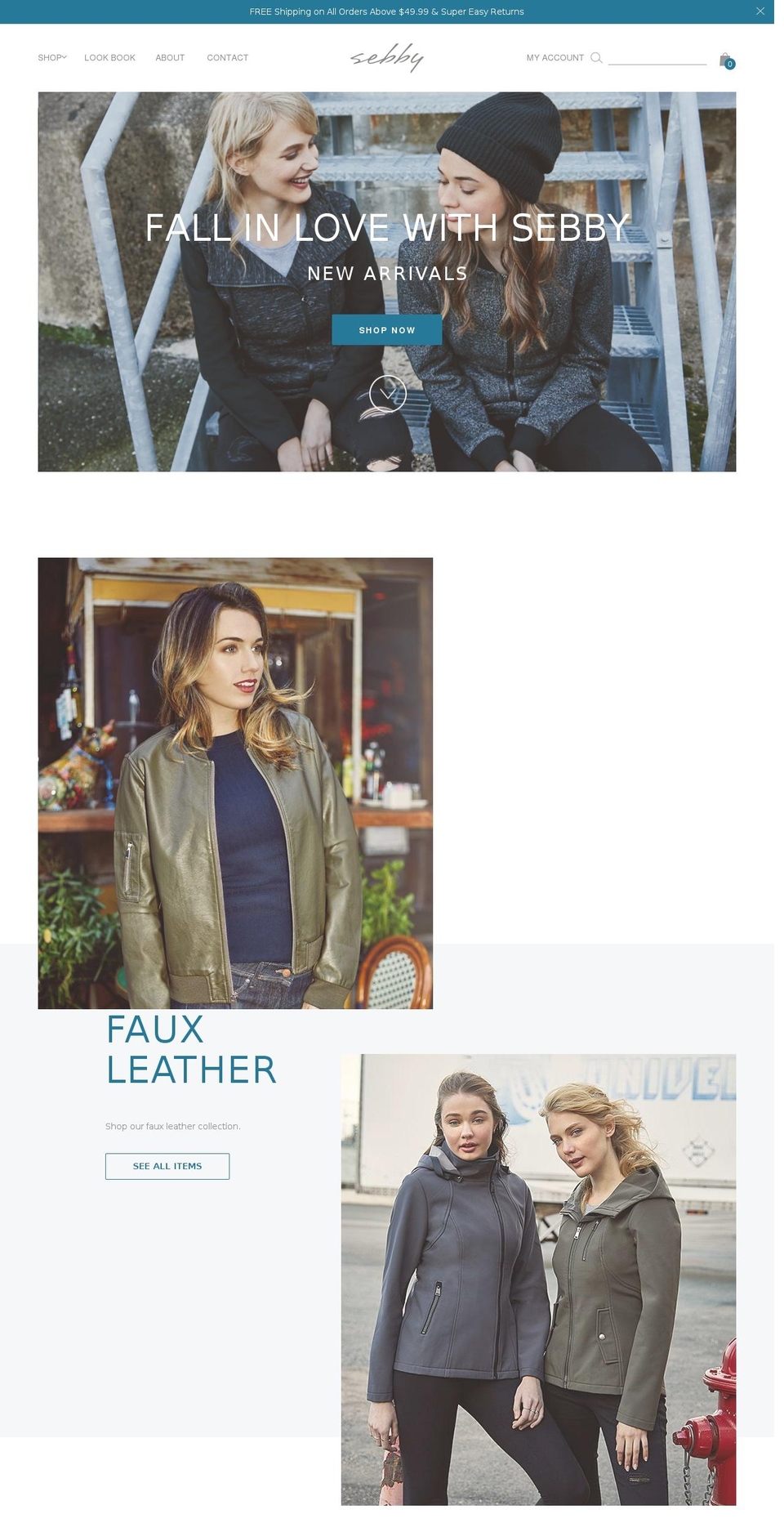Open the two hooded jackets image
This screenshot has height=1532, width=784.
pos(538,1279)
